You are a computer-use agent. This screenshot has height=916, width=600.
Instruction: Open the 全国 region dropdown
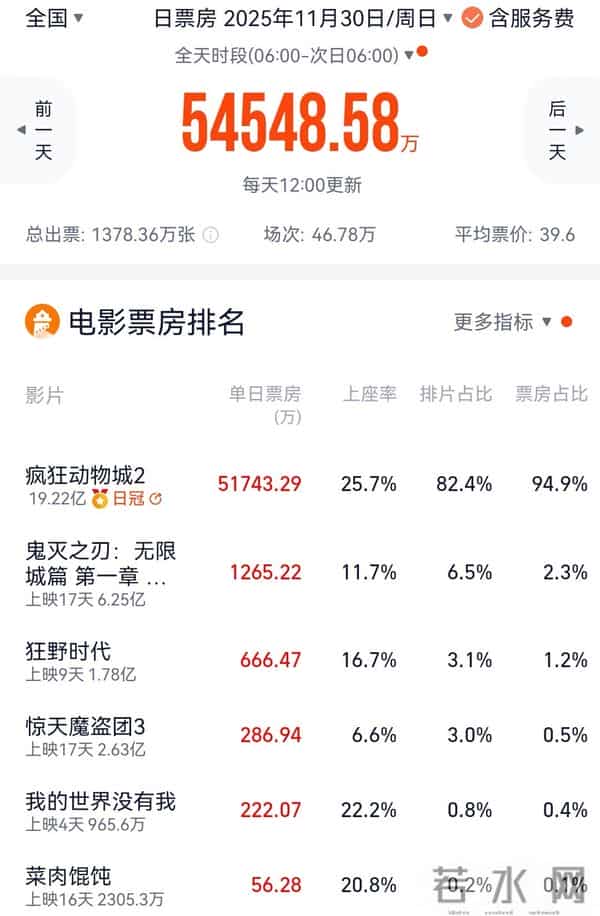point(54,18)
